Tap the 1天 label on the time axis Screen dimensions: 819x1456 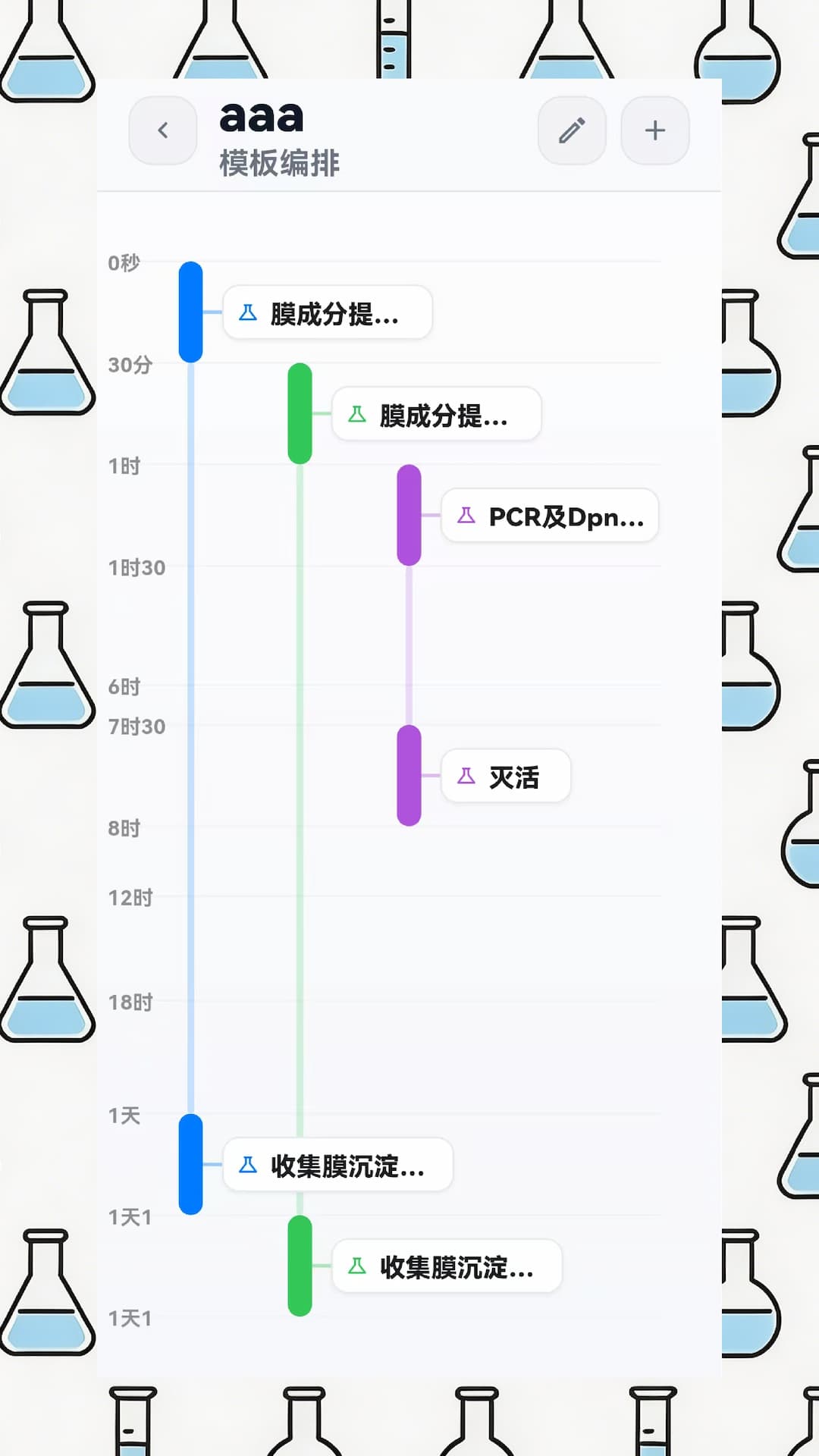(124, 1116)
